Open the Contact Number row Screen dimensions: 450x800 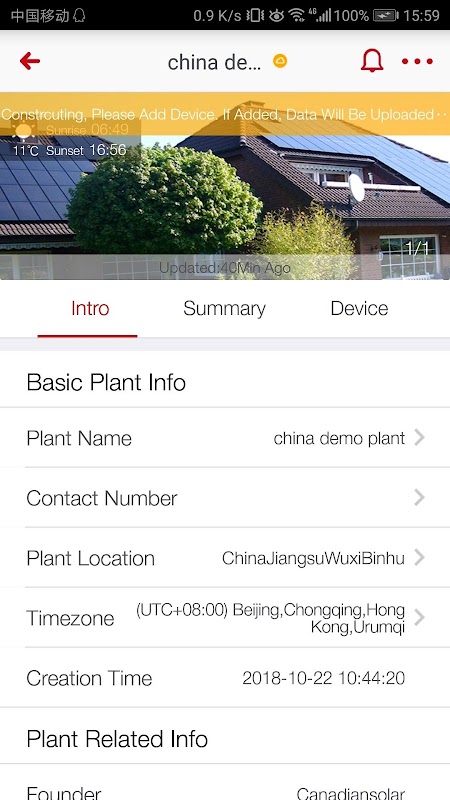tap(225, 497)
